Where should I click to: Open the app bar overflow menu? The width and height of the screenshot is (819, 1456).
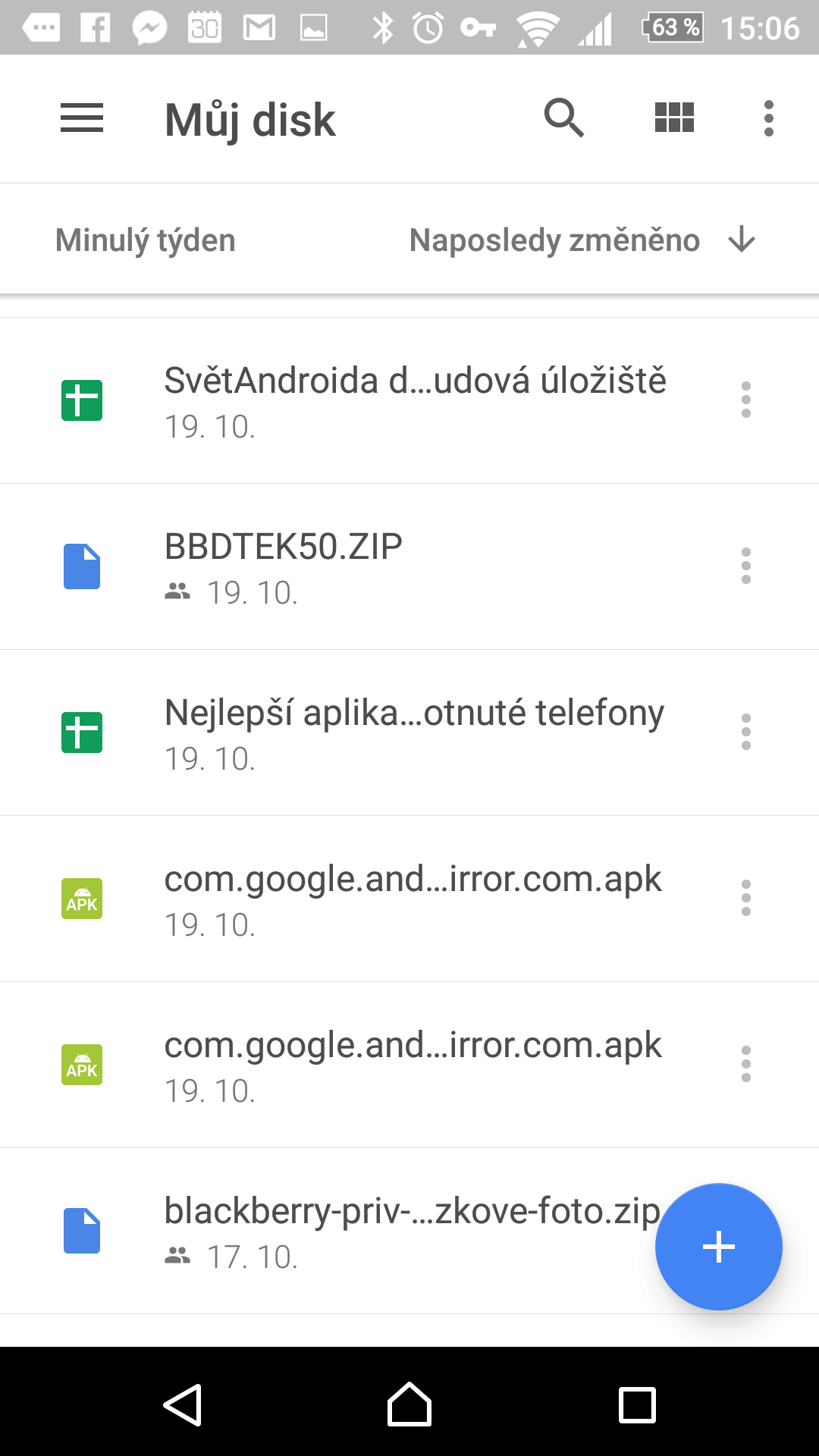click(769, 118)
